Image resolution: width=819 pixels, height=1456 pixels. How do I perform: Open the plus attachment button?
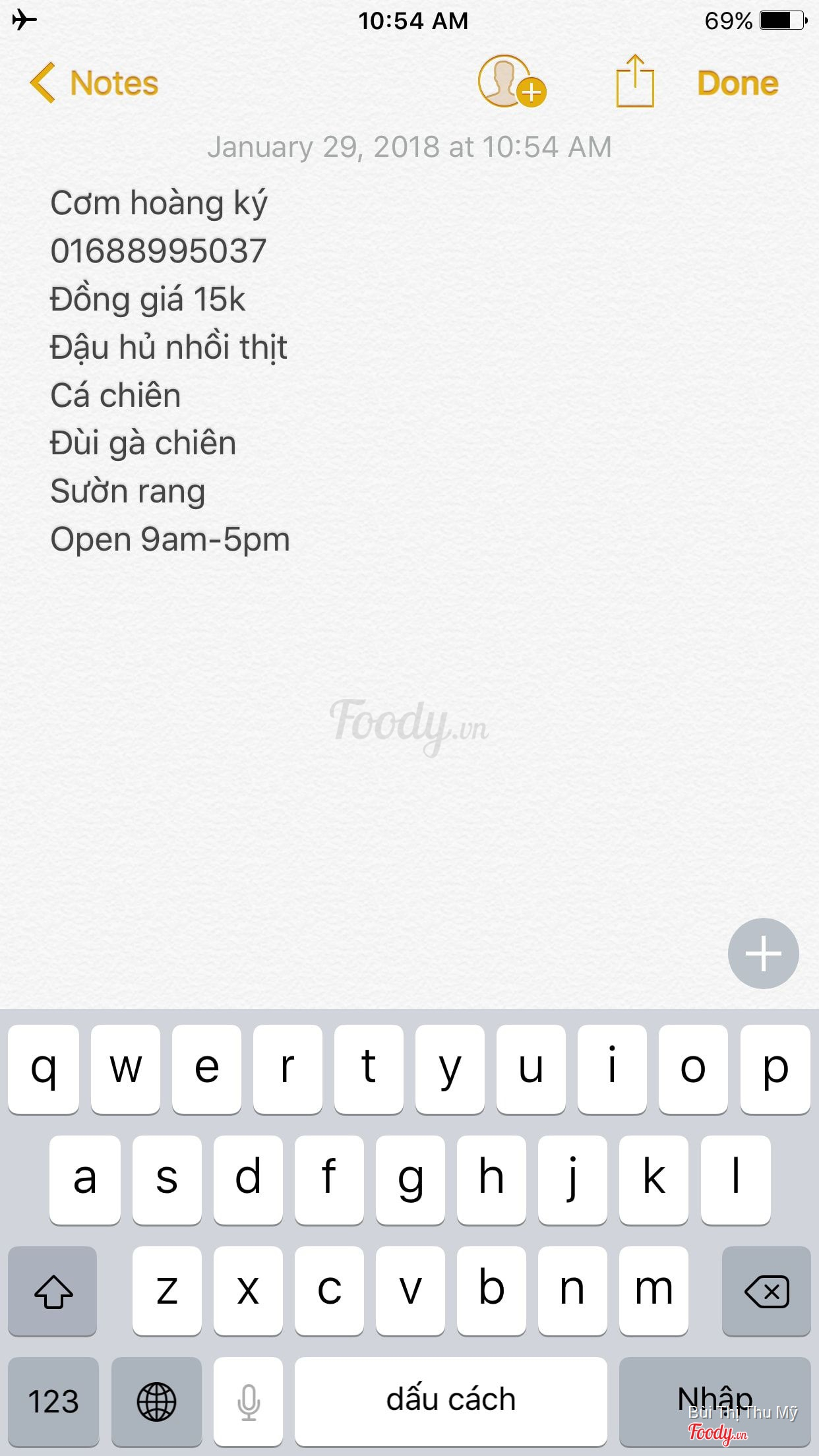[x=763, y=953]
